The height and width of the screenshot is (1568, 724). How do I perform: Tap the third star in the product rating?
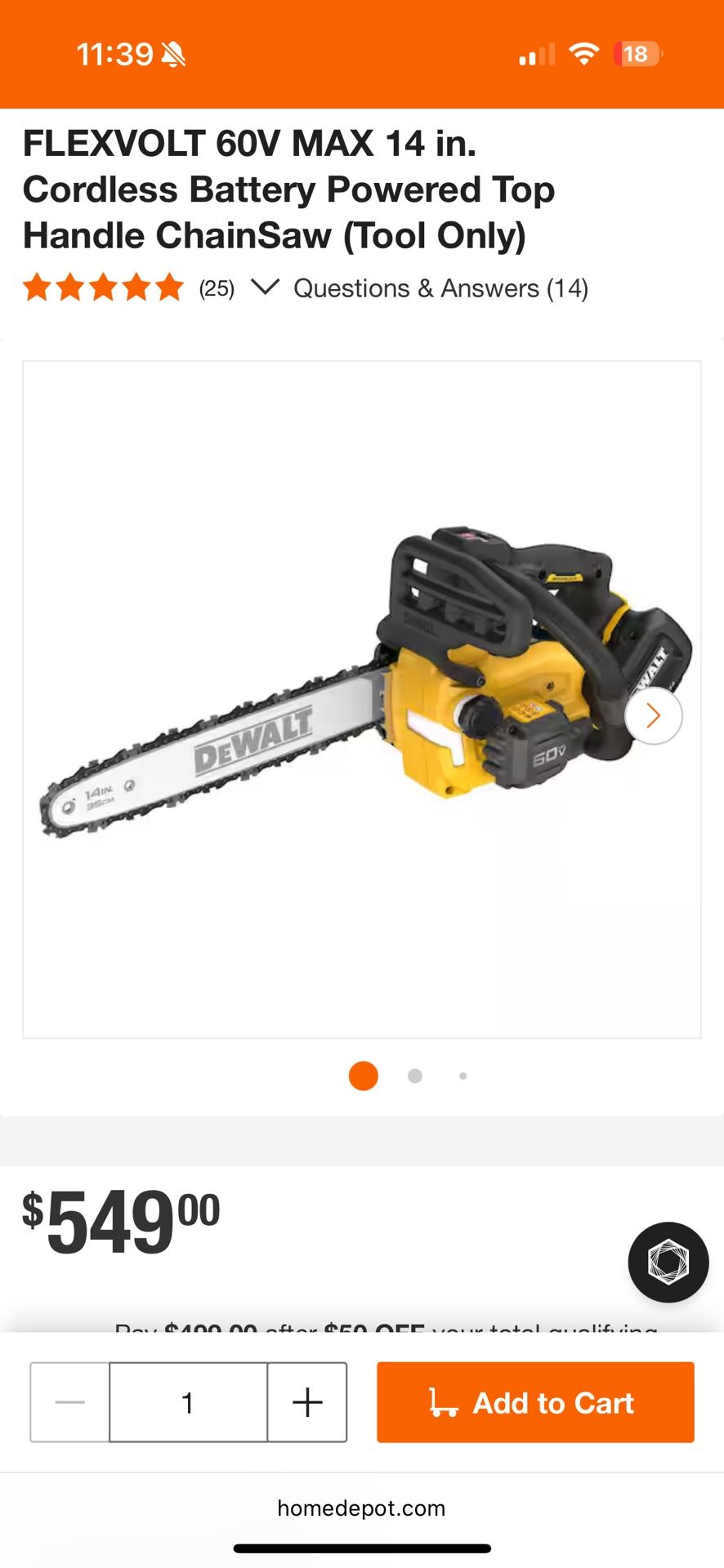105,287
